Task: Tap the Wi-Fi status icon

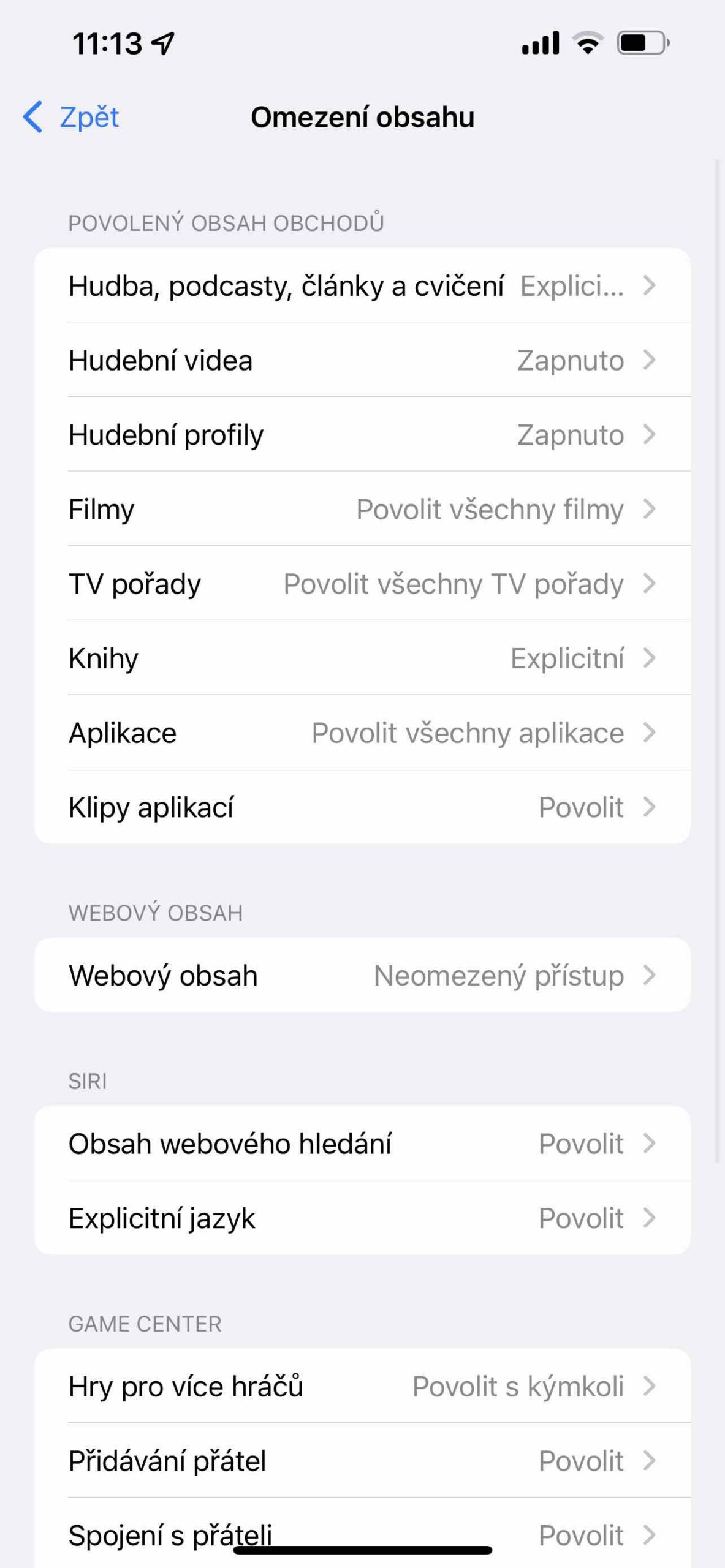Action: click(586, 43)
